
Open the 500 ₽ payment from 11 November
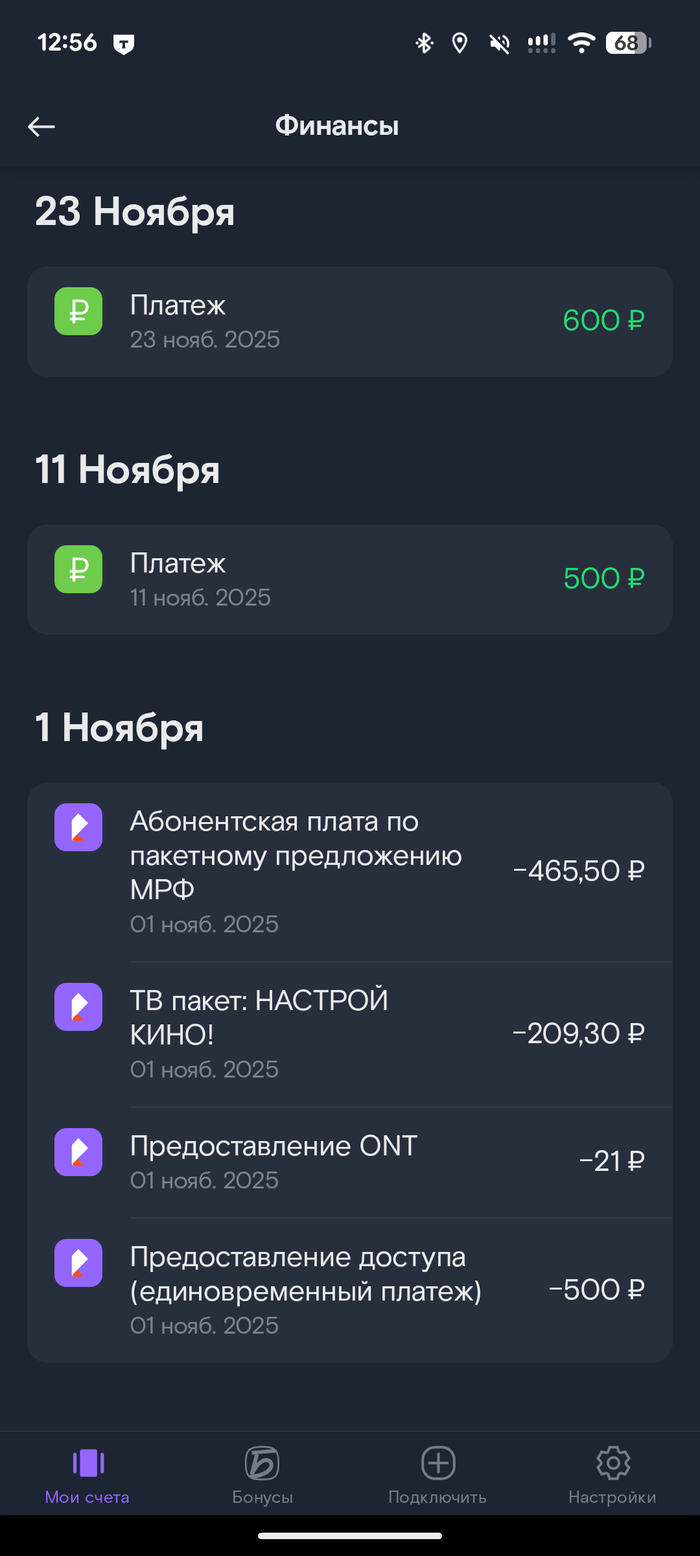(349, 579)
